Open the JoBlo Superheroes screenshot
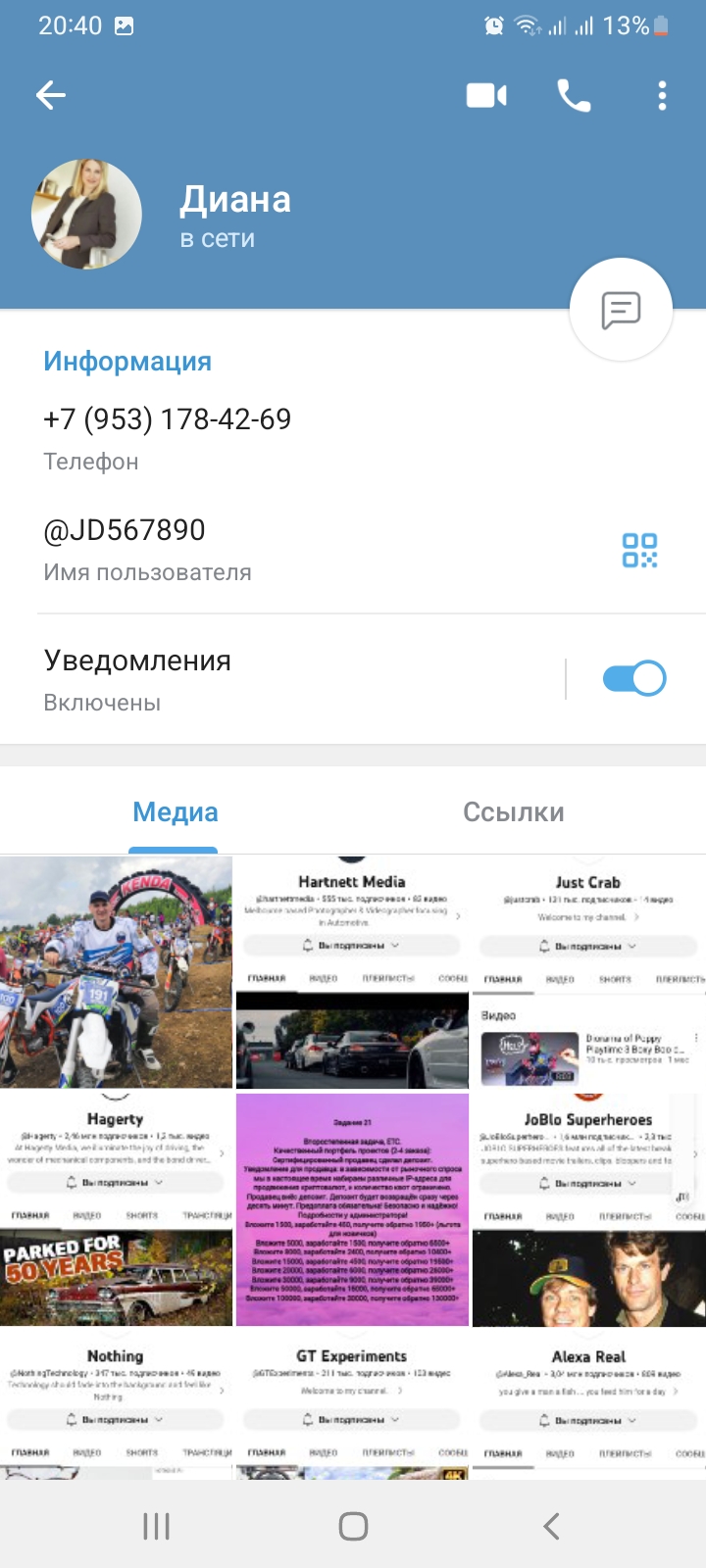The image size is (706, 1568). click(x=589, y=1209)
